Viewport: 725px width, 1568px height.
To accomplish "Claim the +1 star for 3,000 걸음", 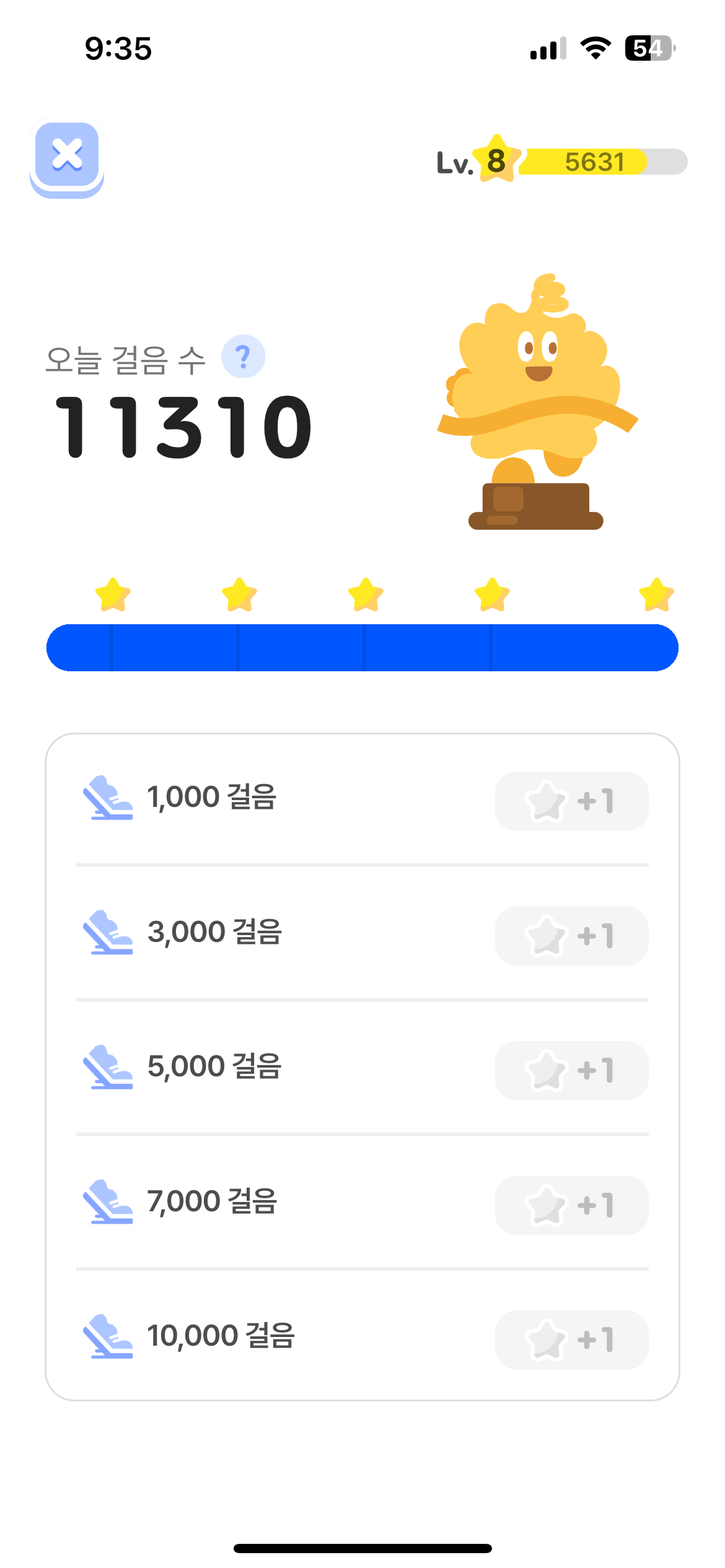I will (571, 936).
